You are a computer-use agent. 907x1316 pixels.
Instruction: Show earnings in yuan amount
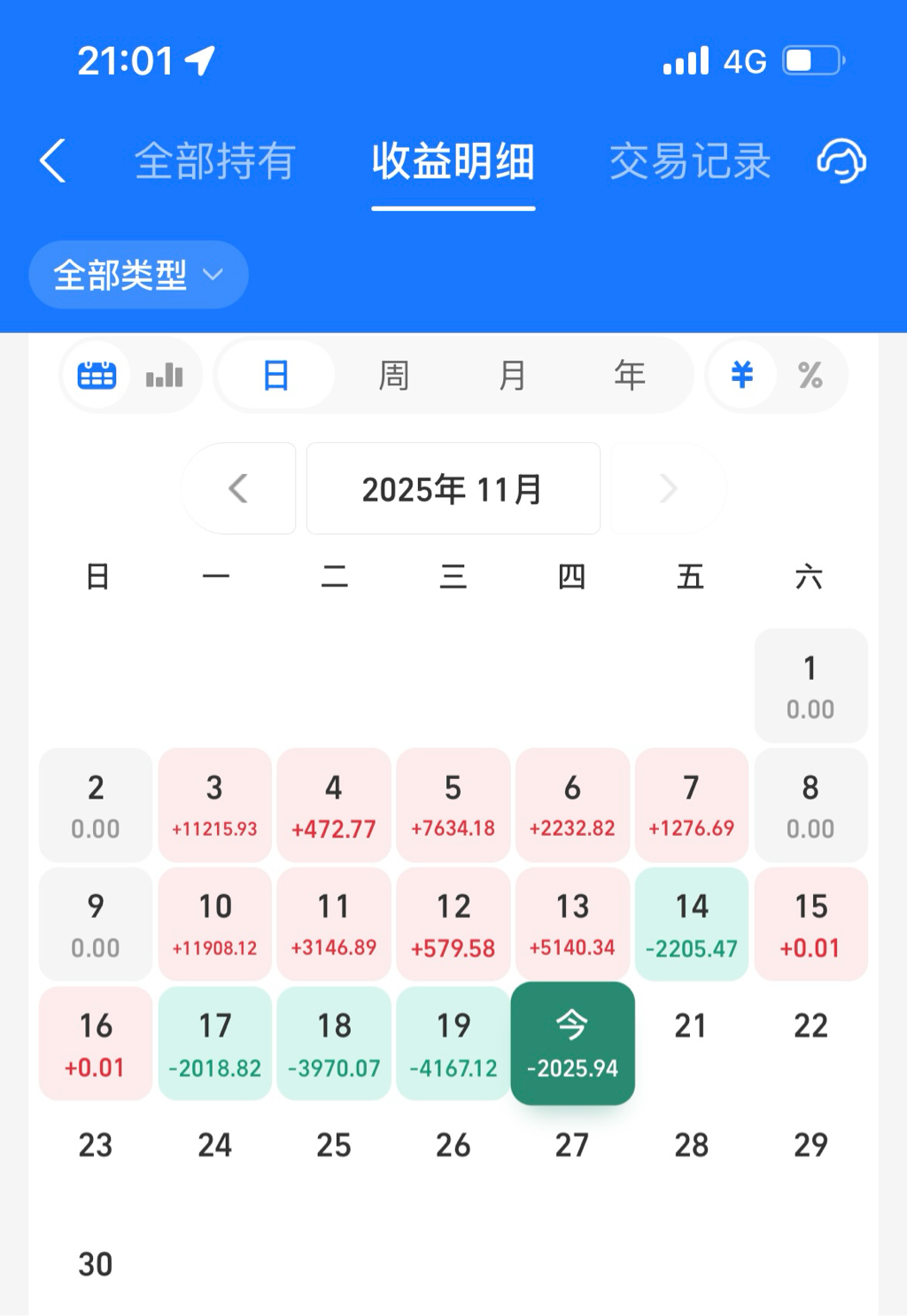tap(742, 376)
